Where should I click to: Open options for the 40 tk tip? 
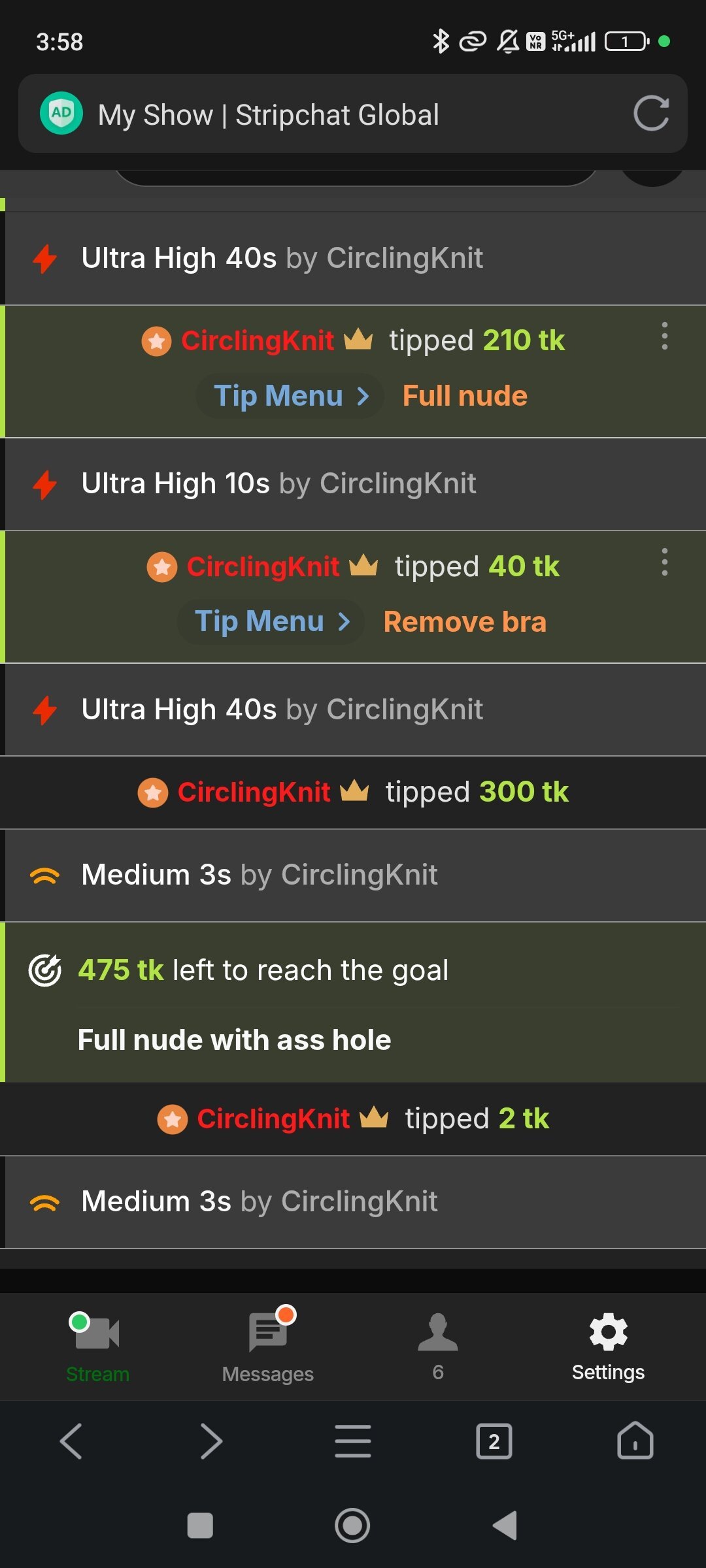tap(664, 562)
